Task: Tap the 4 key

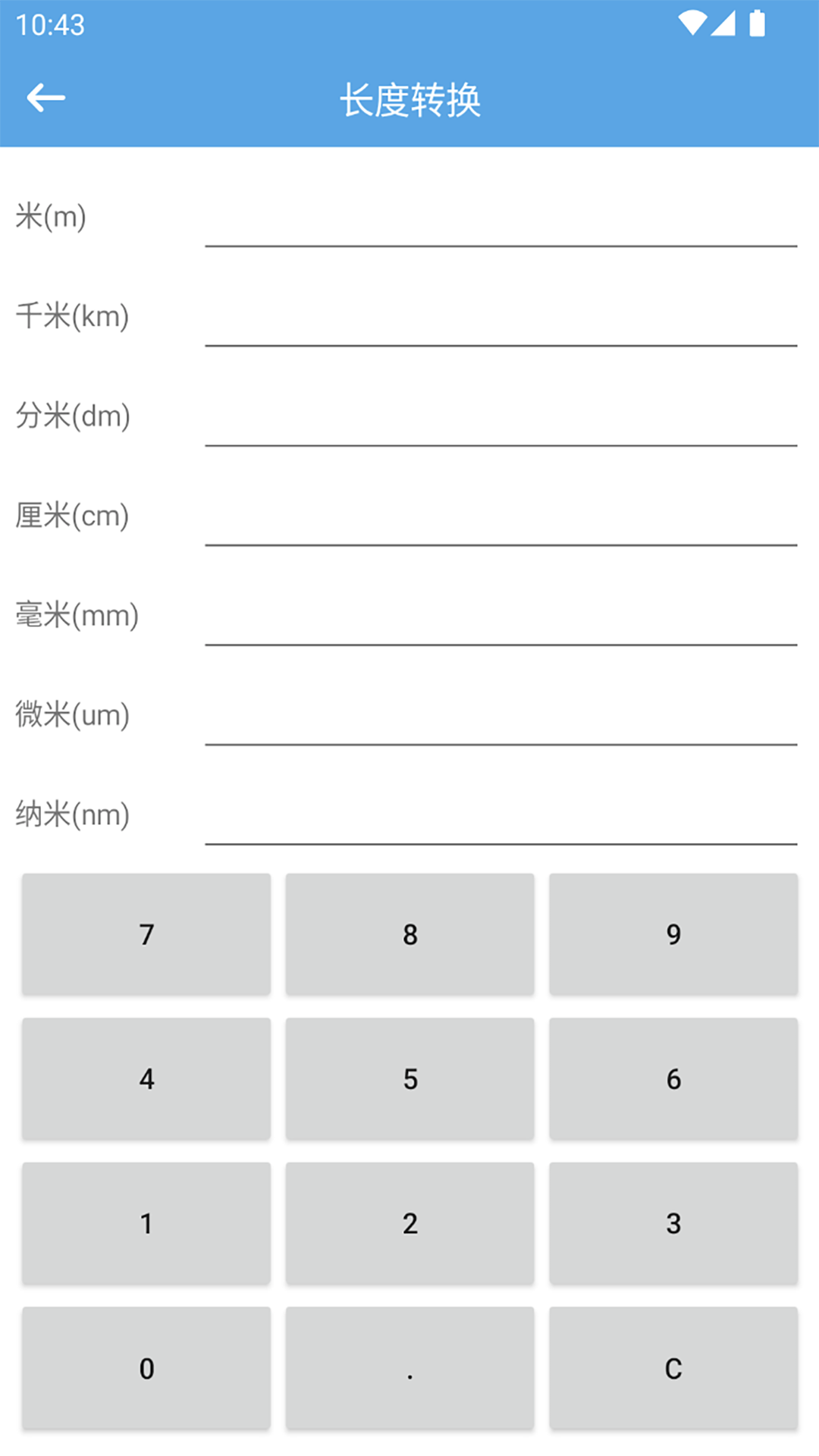Action: pos(146,1078)
